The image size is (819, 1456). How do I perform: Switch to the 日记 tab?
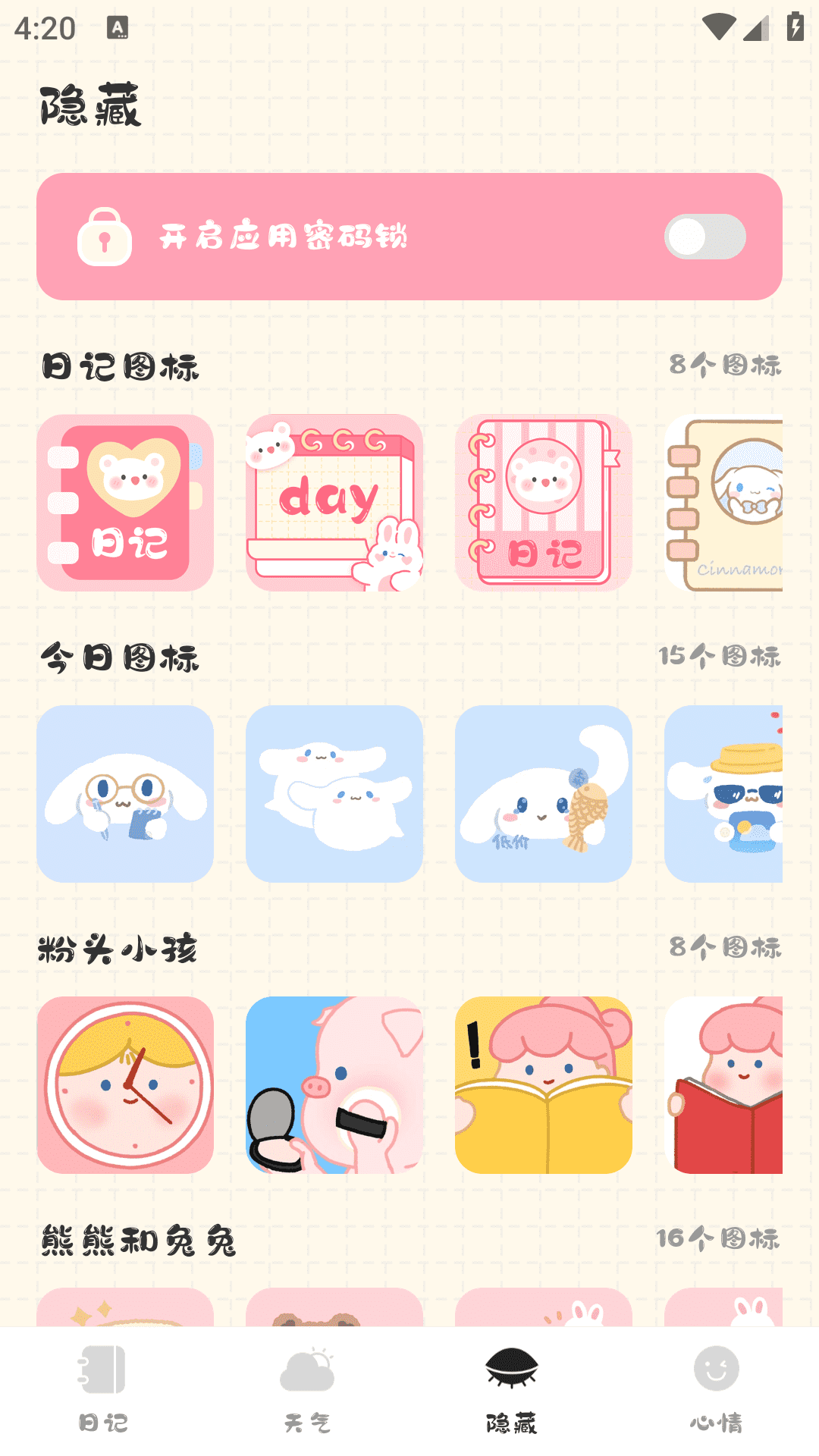[103, 1391]
